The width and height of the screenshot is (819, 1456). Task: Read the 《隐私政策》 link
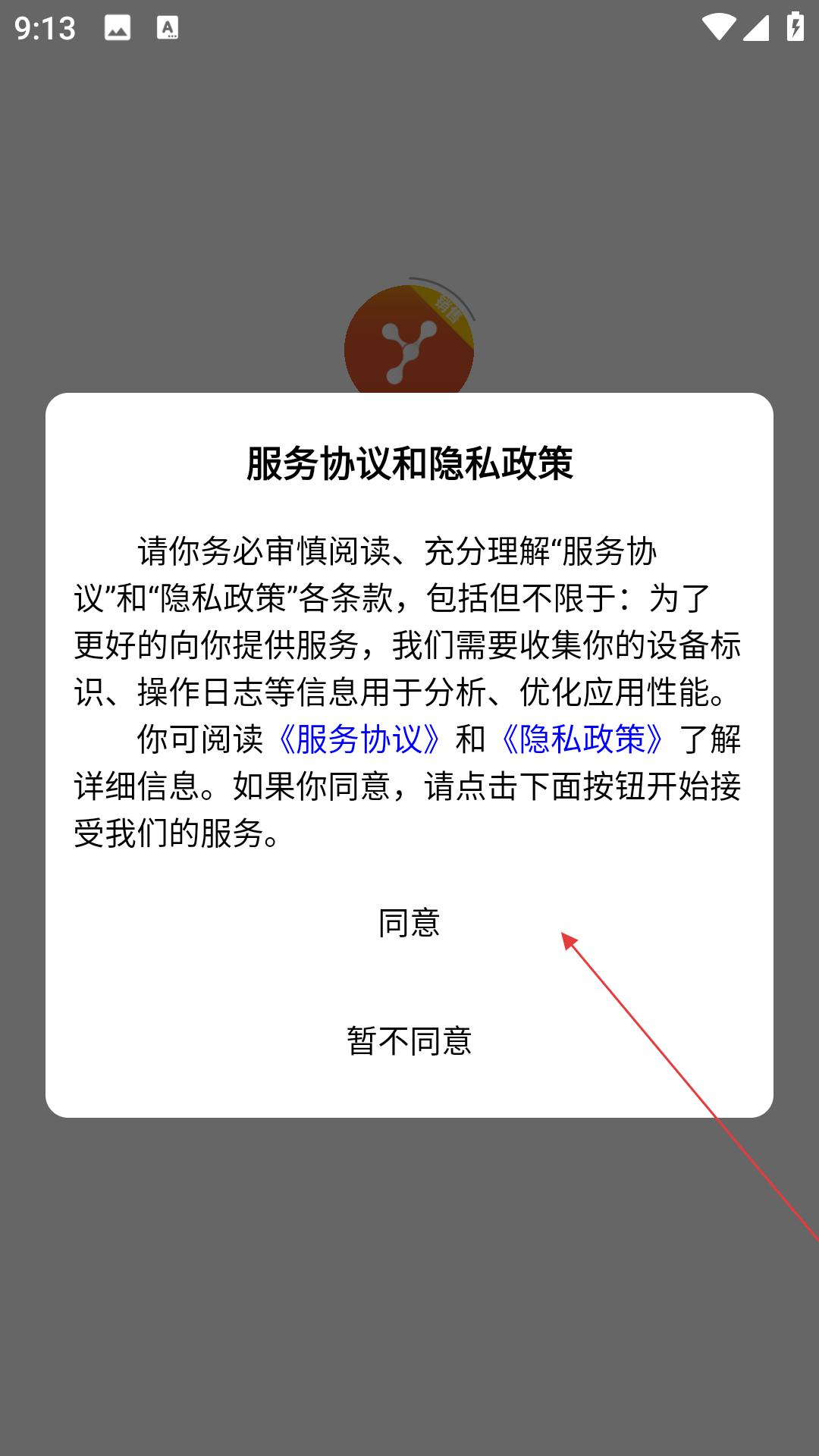click(x=582, y=739)
